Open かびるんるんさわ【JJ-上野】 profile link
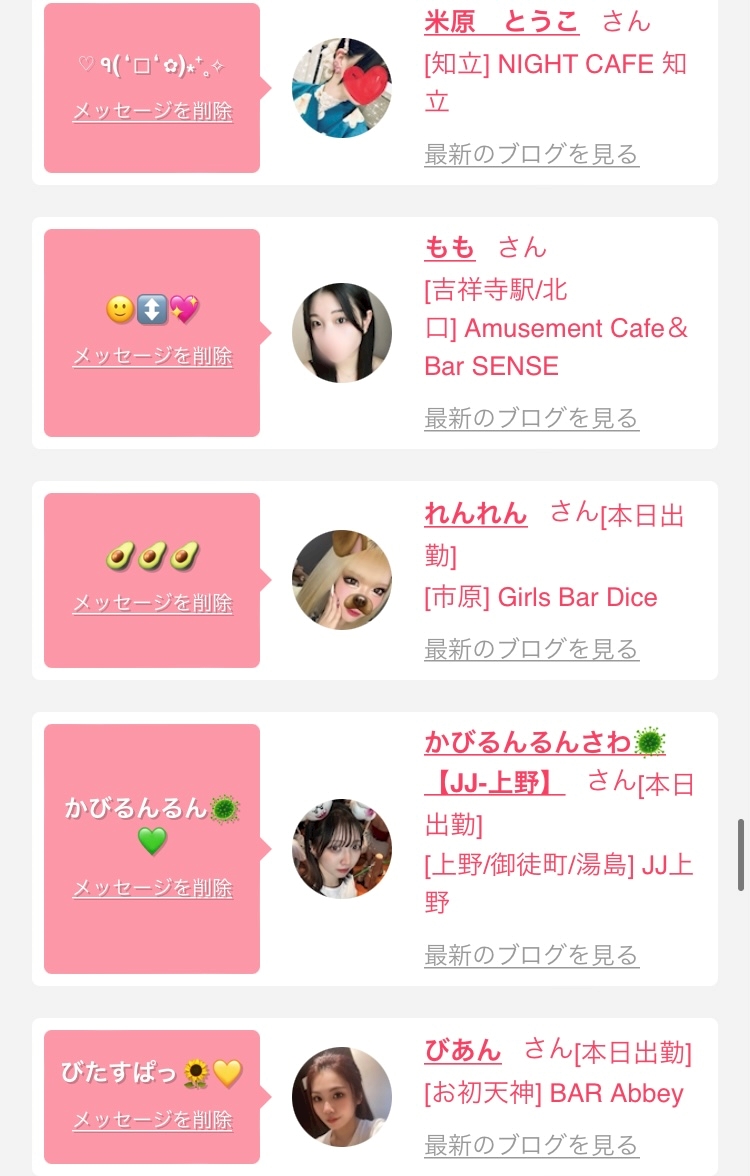Screen dimensions: 750x1176 (544, 762)
